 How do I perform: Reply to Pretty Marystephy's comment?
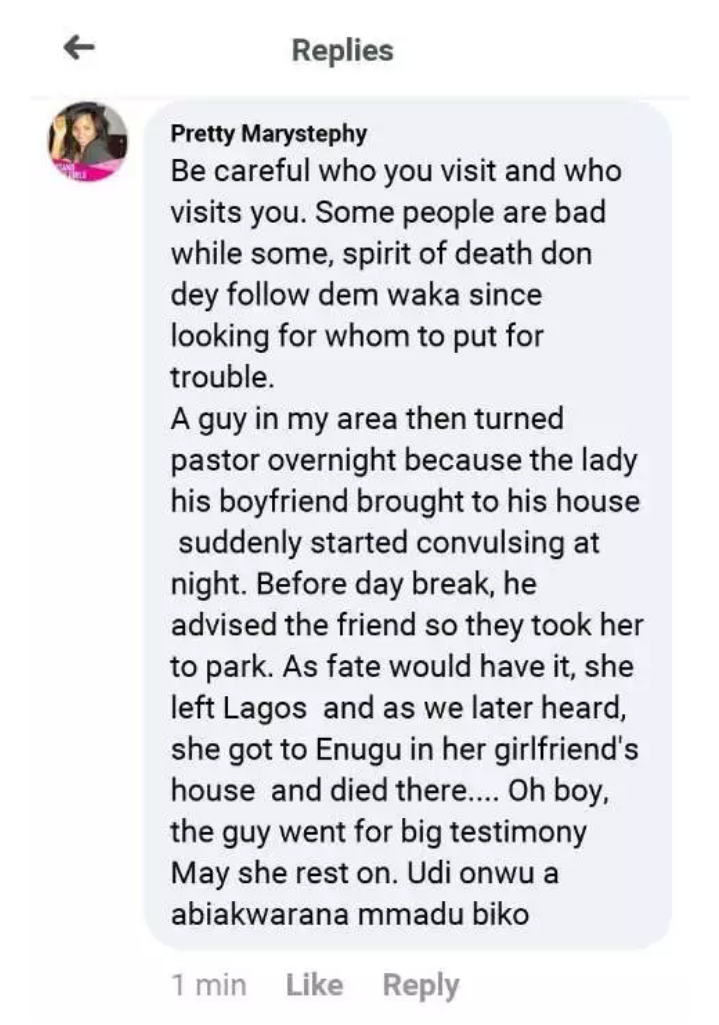pos(420,985)
